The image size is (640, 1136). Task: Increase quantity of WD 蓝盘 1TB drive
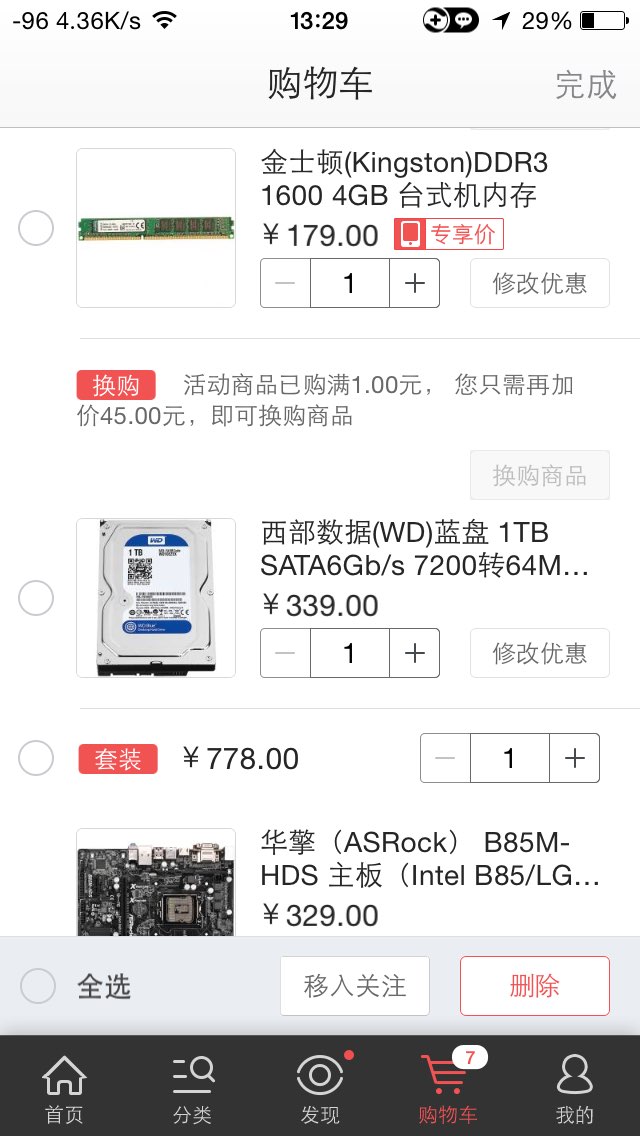click(x=414, y=653)
